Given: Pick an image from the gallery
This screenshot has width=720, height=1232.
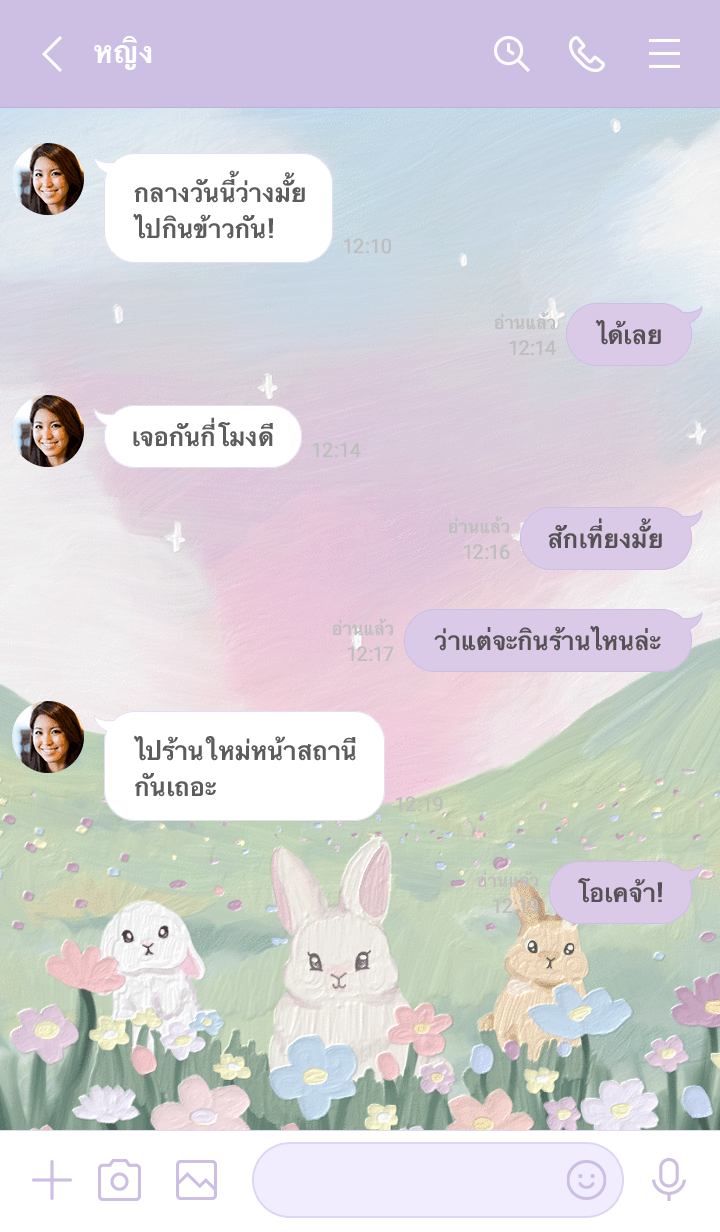Looking at the screenshot, I should (196, 1181).
